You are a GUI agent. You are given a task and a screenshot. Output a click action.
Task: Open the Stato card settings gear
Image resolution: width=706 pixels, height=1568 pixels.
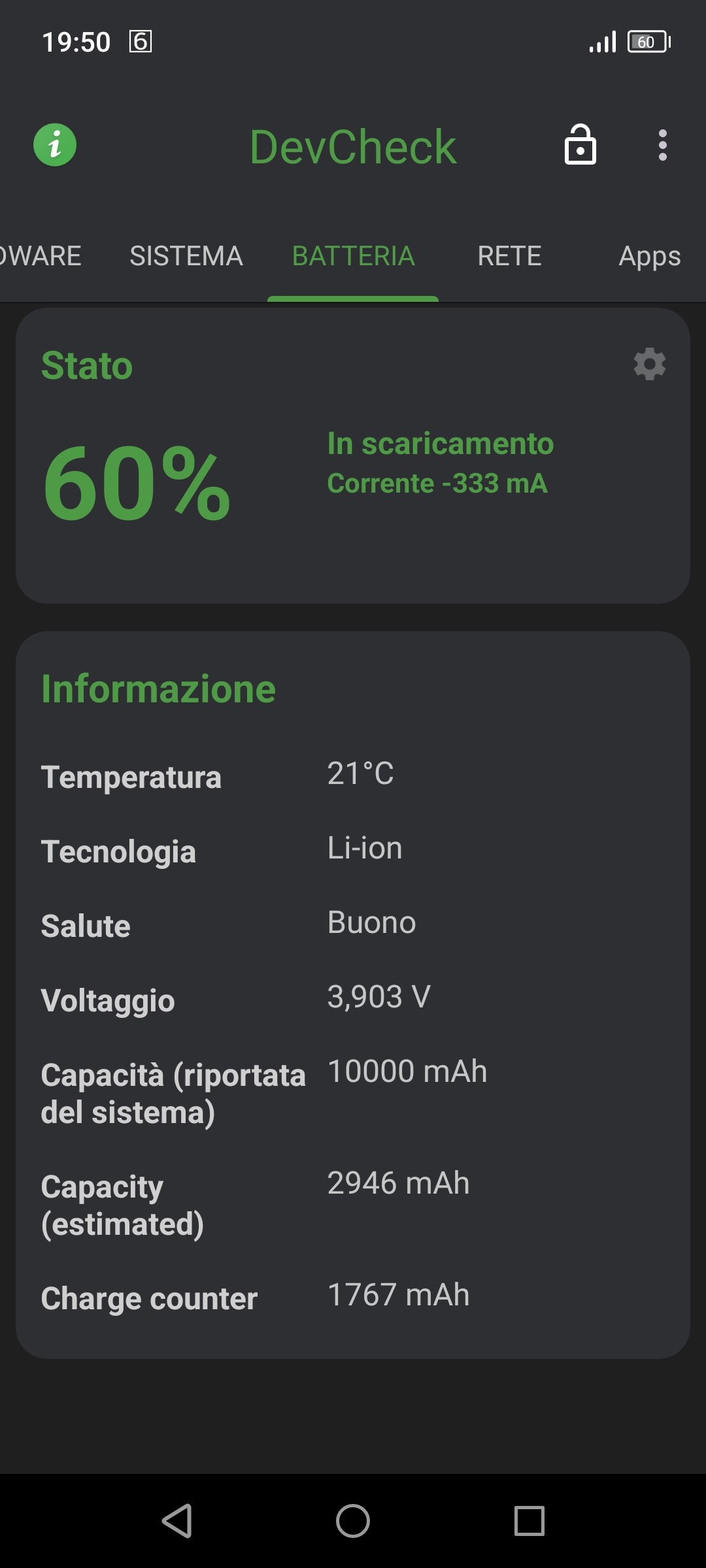(x=650, y=364)
